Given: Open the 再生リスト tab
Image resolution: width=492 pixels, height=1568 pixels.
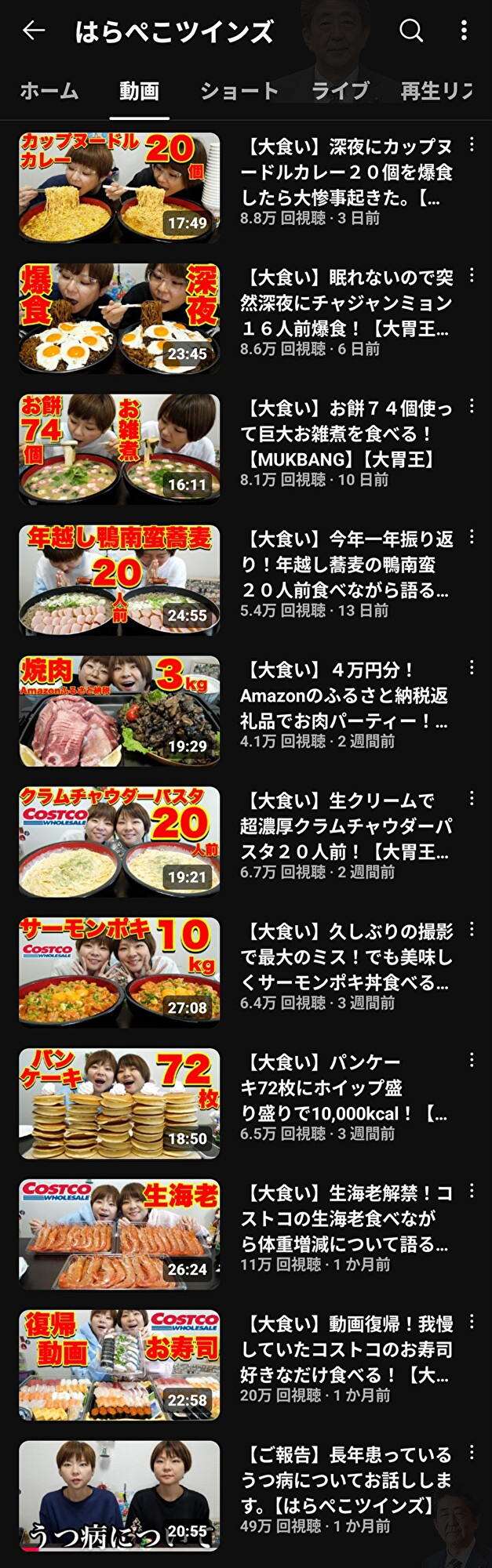Looking at the screenshot, I should click(x=437, y=91).
